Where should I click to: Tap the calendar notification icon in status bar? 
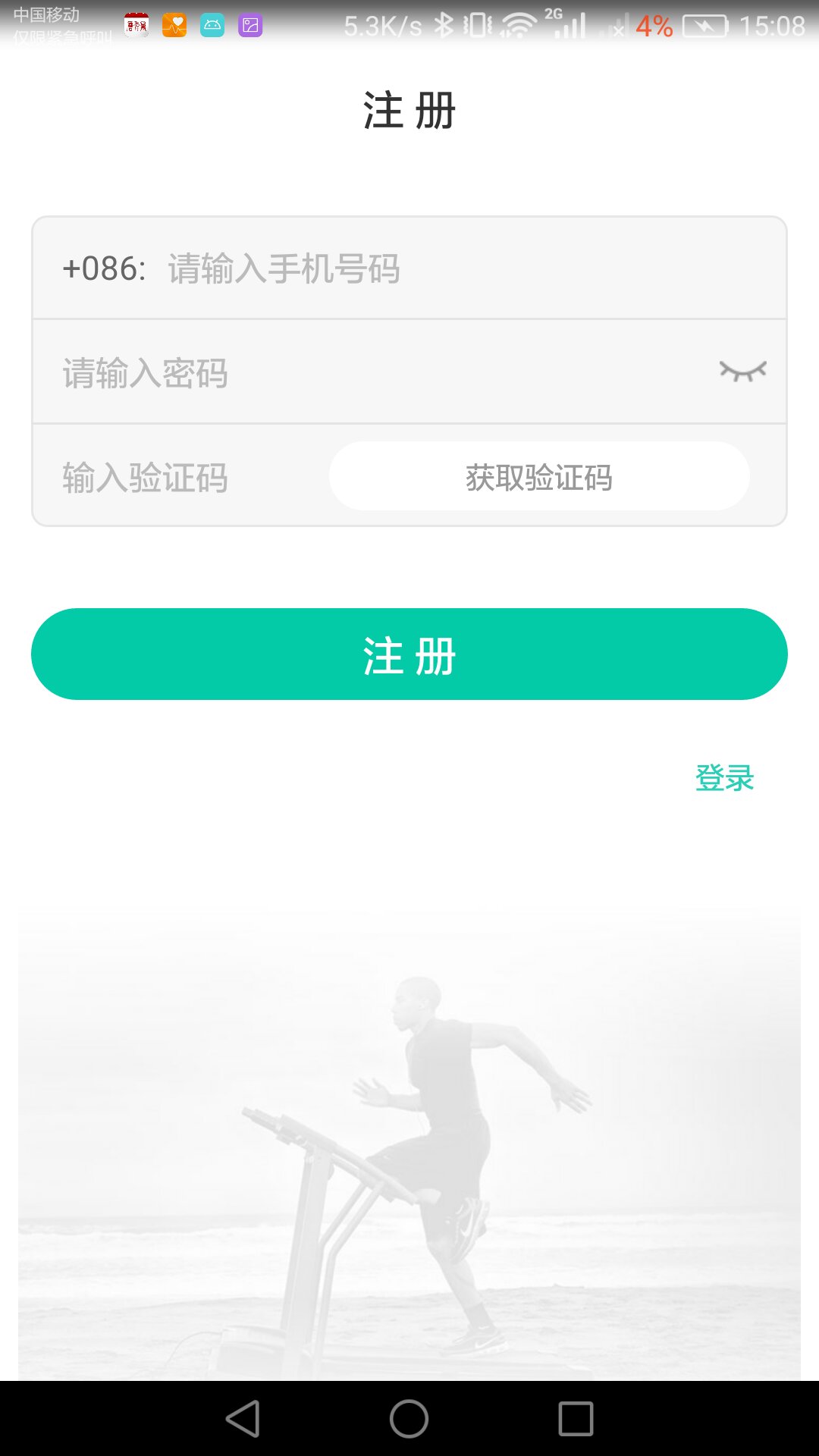pos(137,23)
